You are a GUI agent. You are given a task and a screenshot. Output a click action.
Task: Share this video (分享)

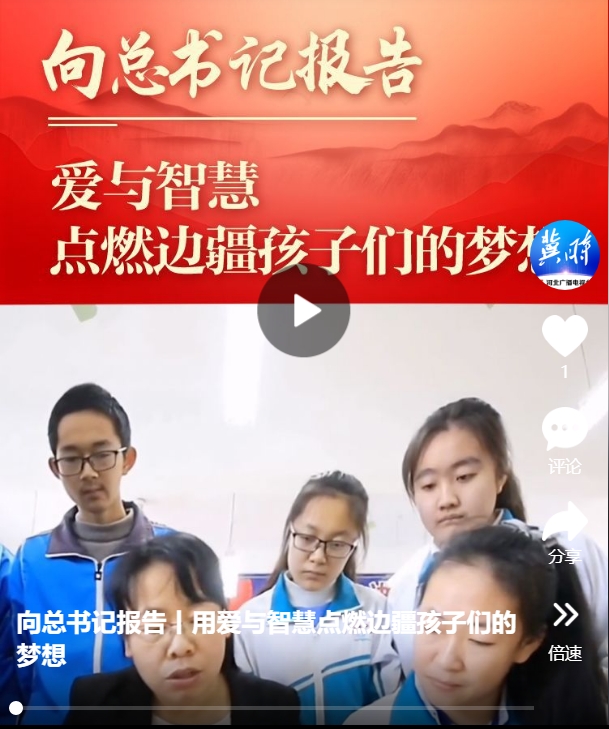(x=564, y=524)
